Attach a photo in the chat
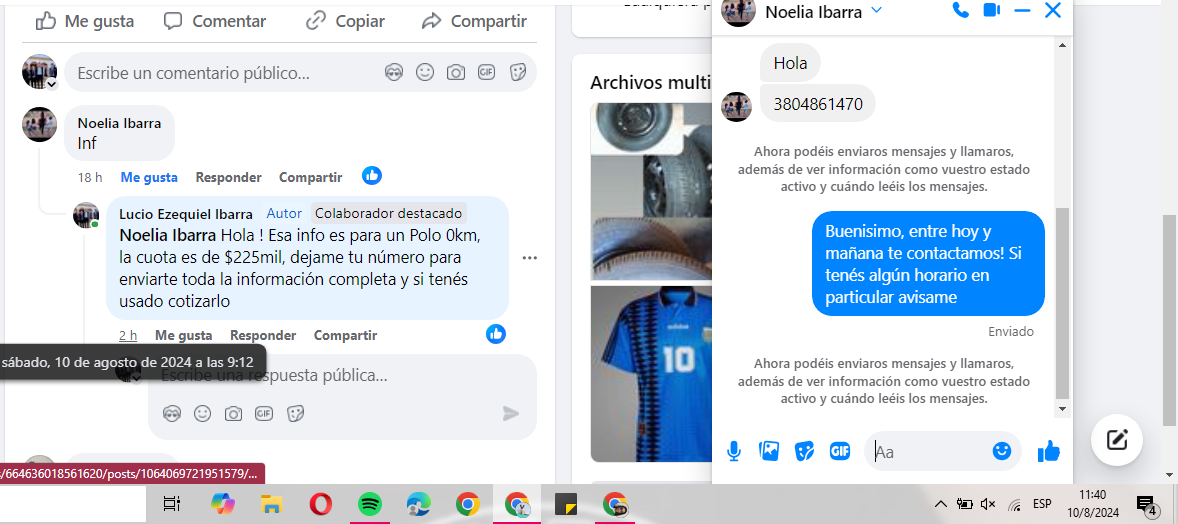This screenshot has width=1178, height=524. [x=769, y=451]
